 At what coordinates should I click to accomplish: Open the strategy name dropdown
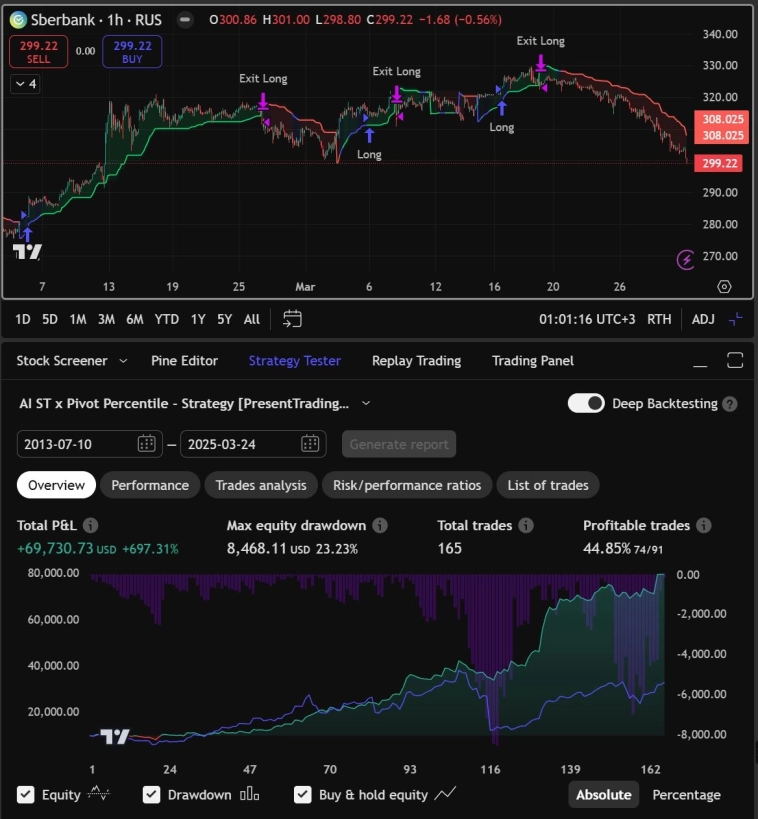(x=366, y=403)
